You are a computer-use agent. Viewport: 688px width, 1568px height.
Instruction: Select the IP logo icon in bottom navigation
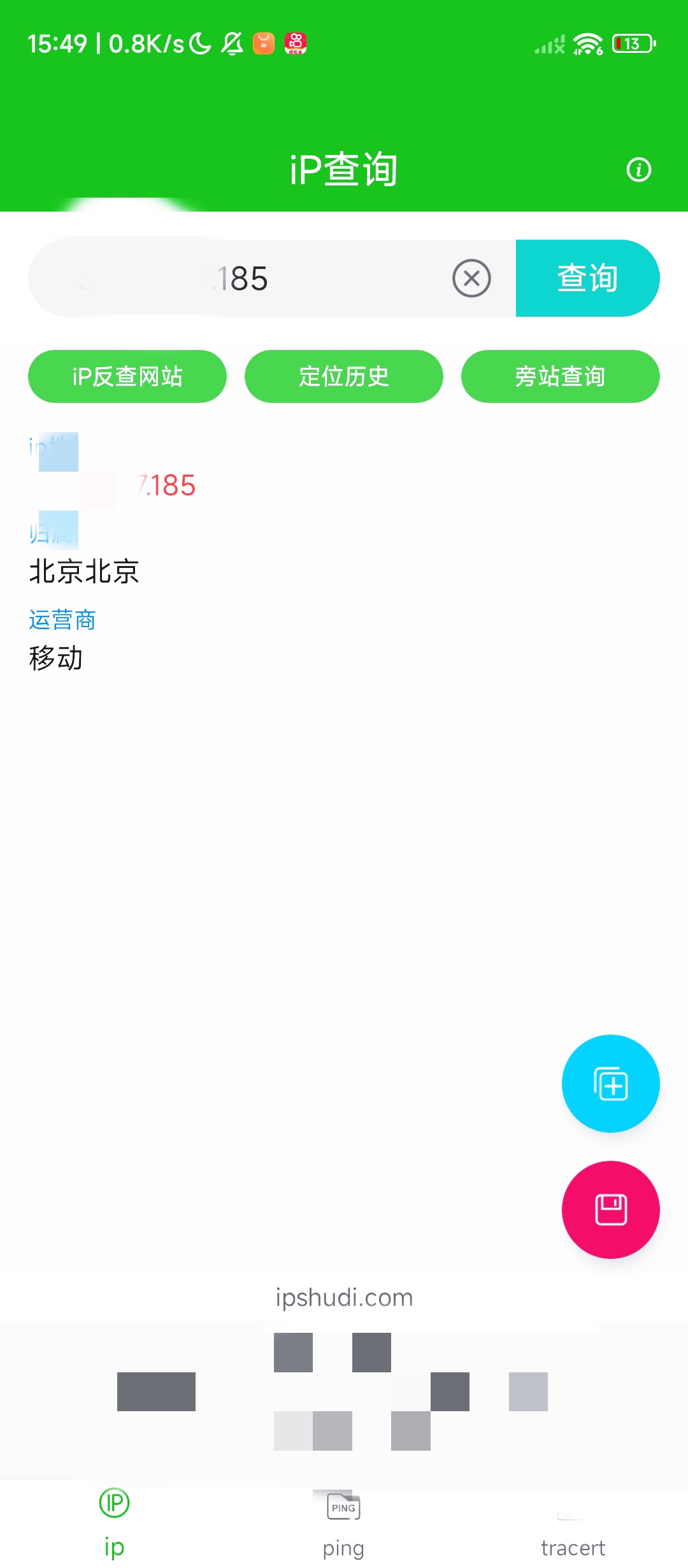click(113, 1500)
